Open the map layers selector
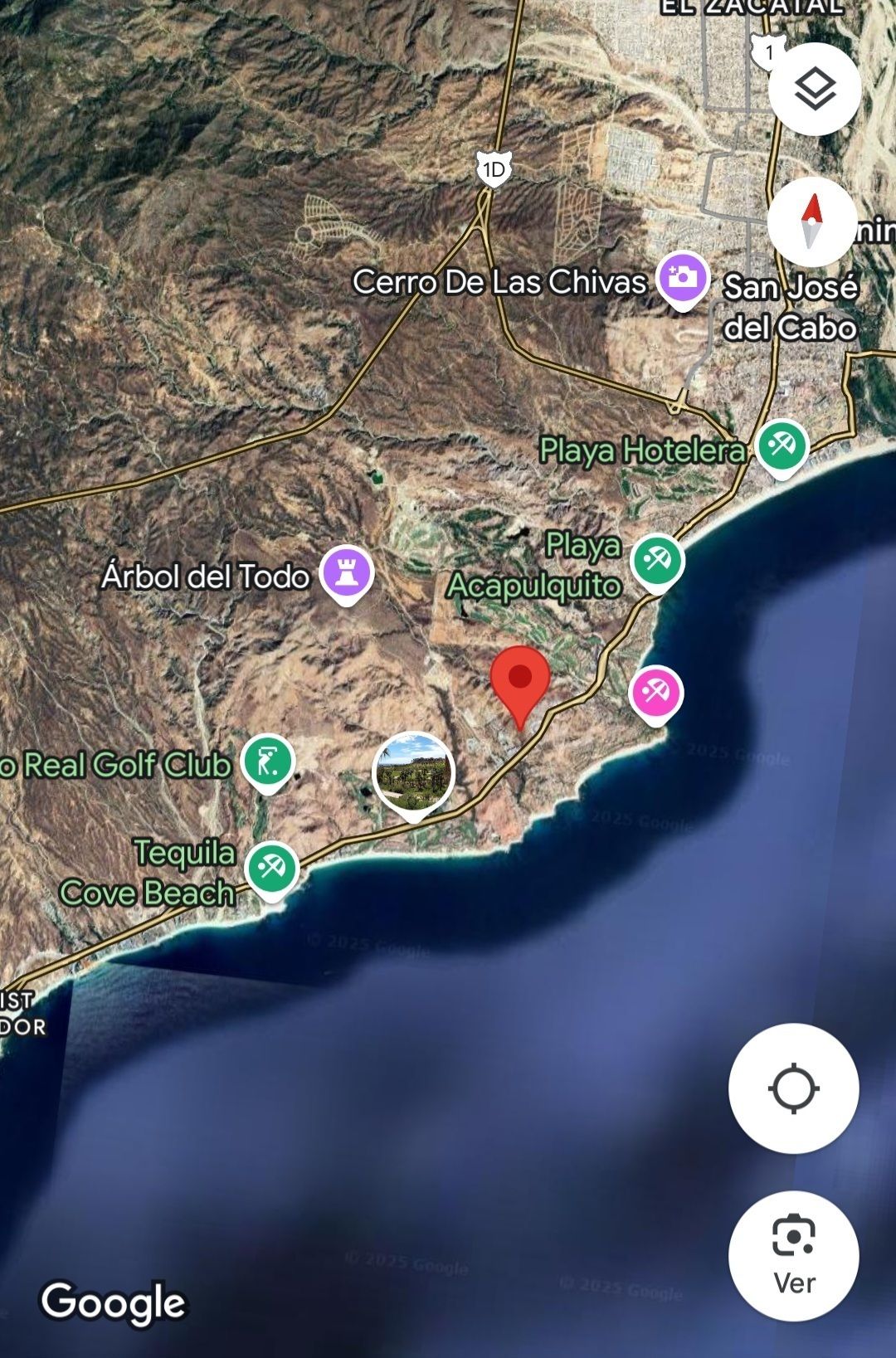896x1358 pixels. 815,89
